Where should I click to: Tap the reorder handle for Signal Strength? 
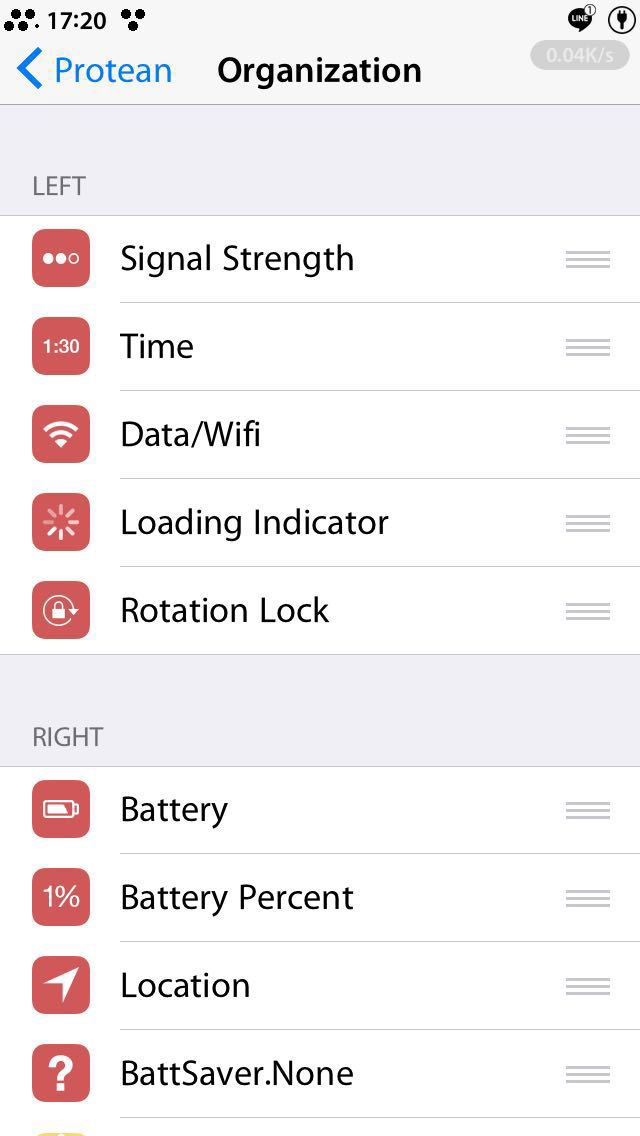tap(588, 259)
